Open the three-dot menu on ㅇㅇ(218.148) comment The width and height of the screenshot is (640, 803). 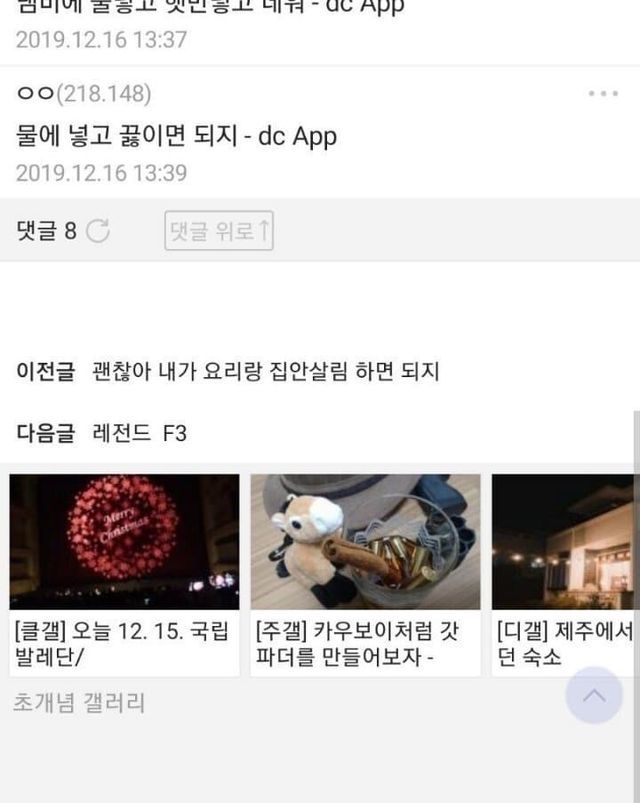pos(603,94)
